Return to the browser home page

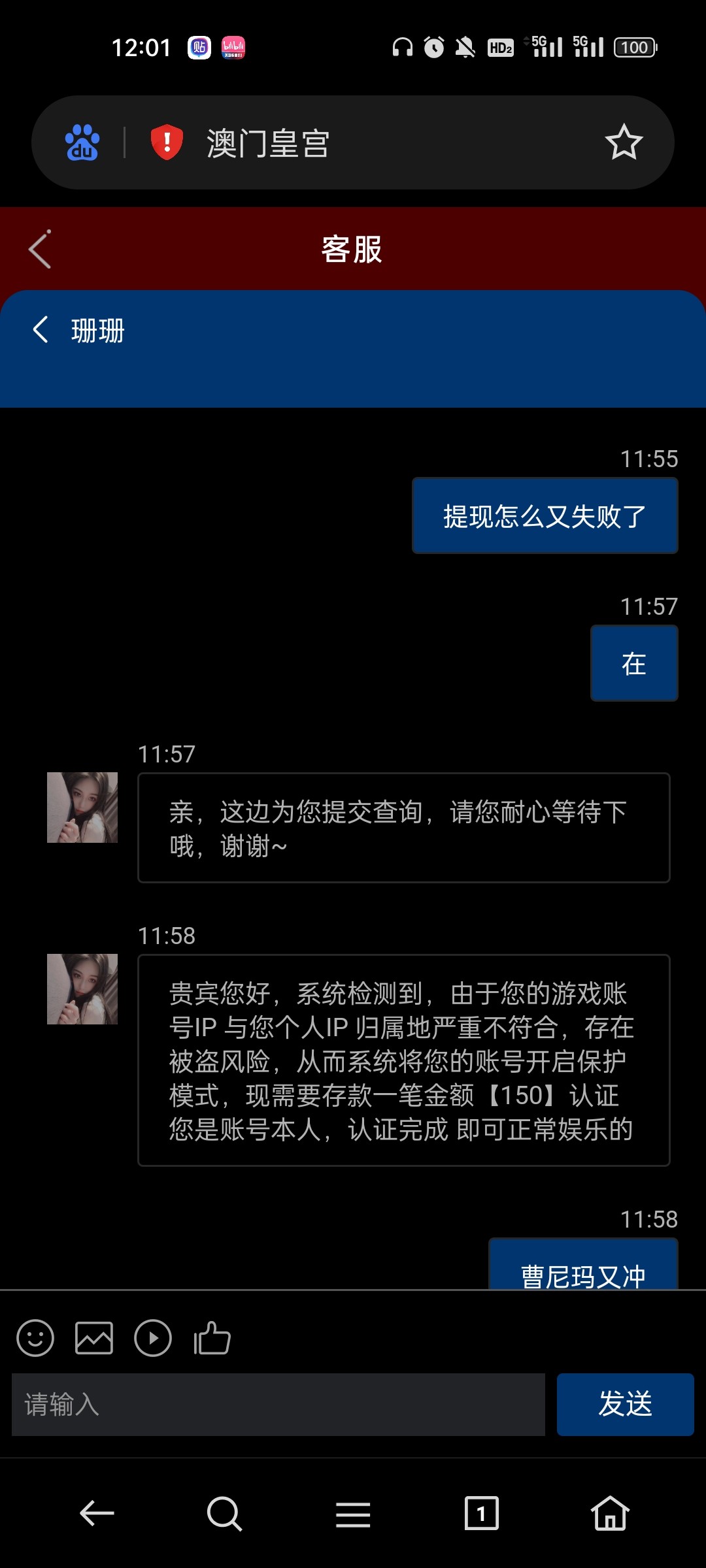coord(609,1513)
